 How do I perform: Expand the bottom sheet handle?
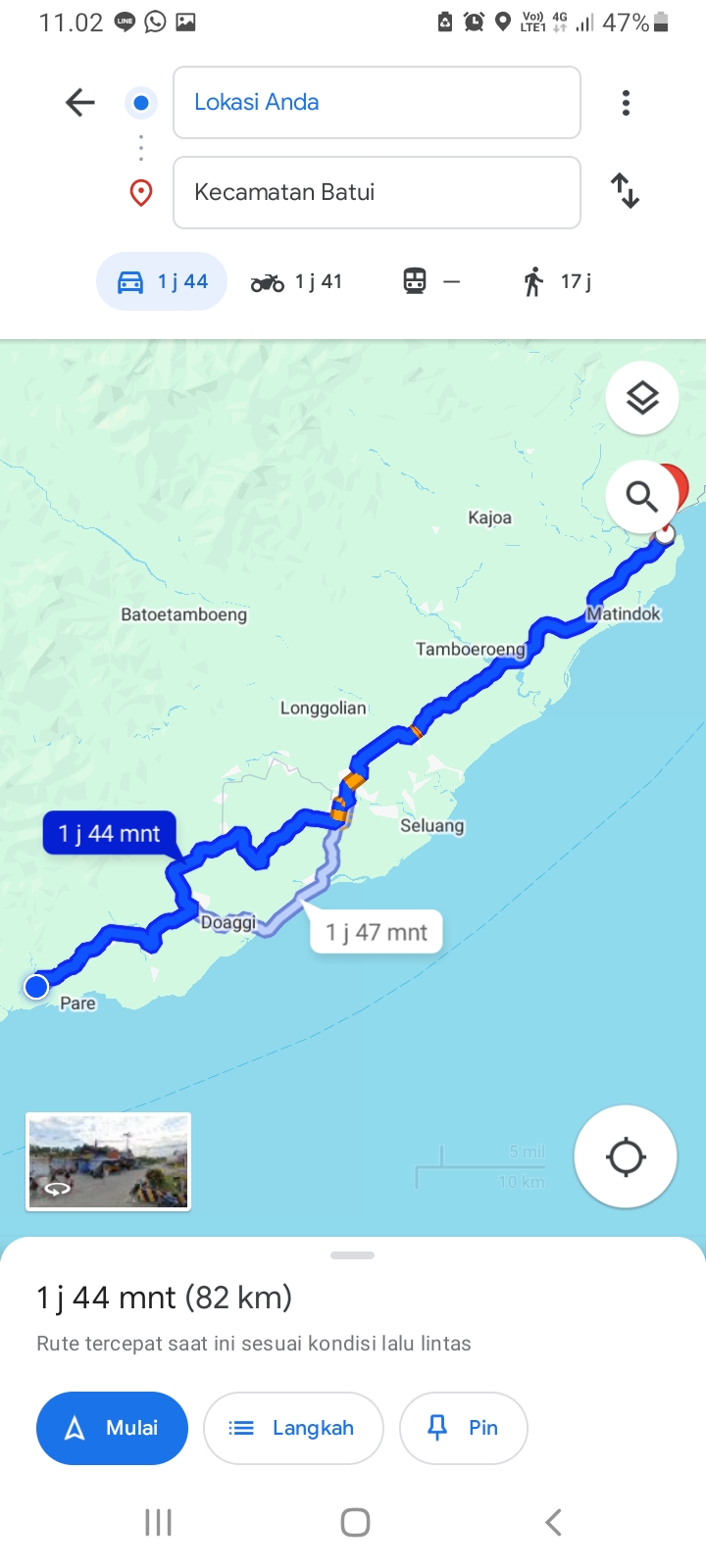(353, 1255)
